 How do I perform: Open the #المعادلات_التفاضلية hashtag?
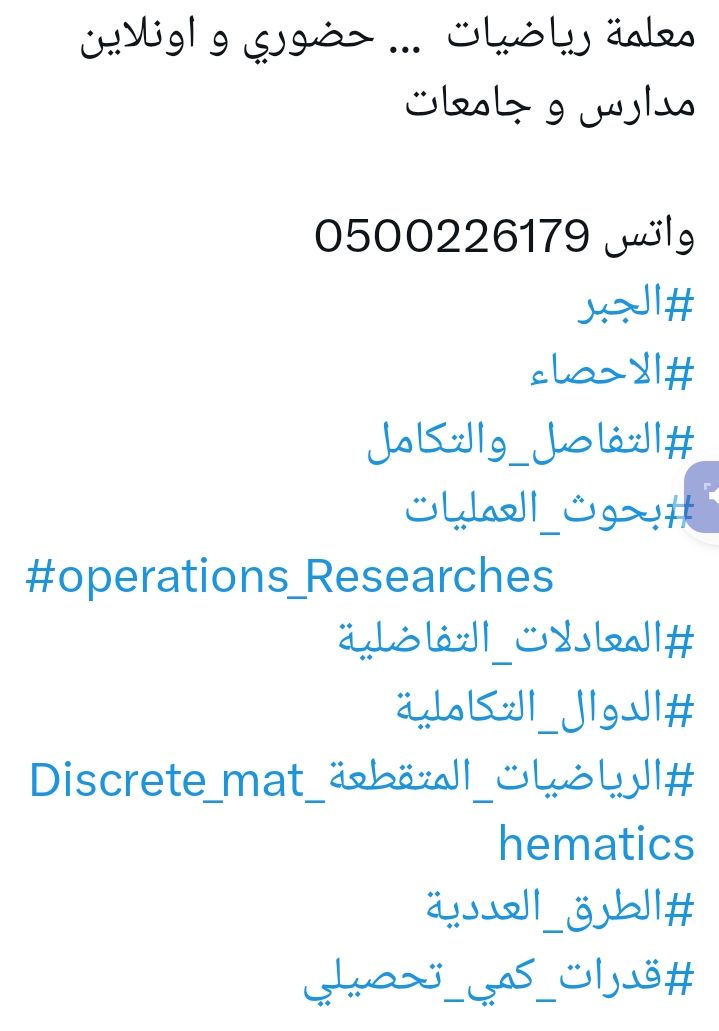click(515, 640)
